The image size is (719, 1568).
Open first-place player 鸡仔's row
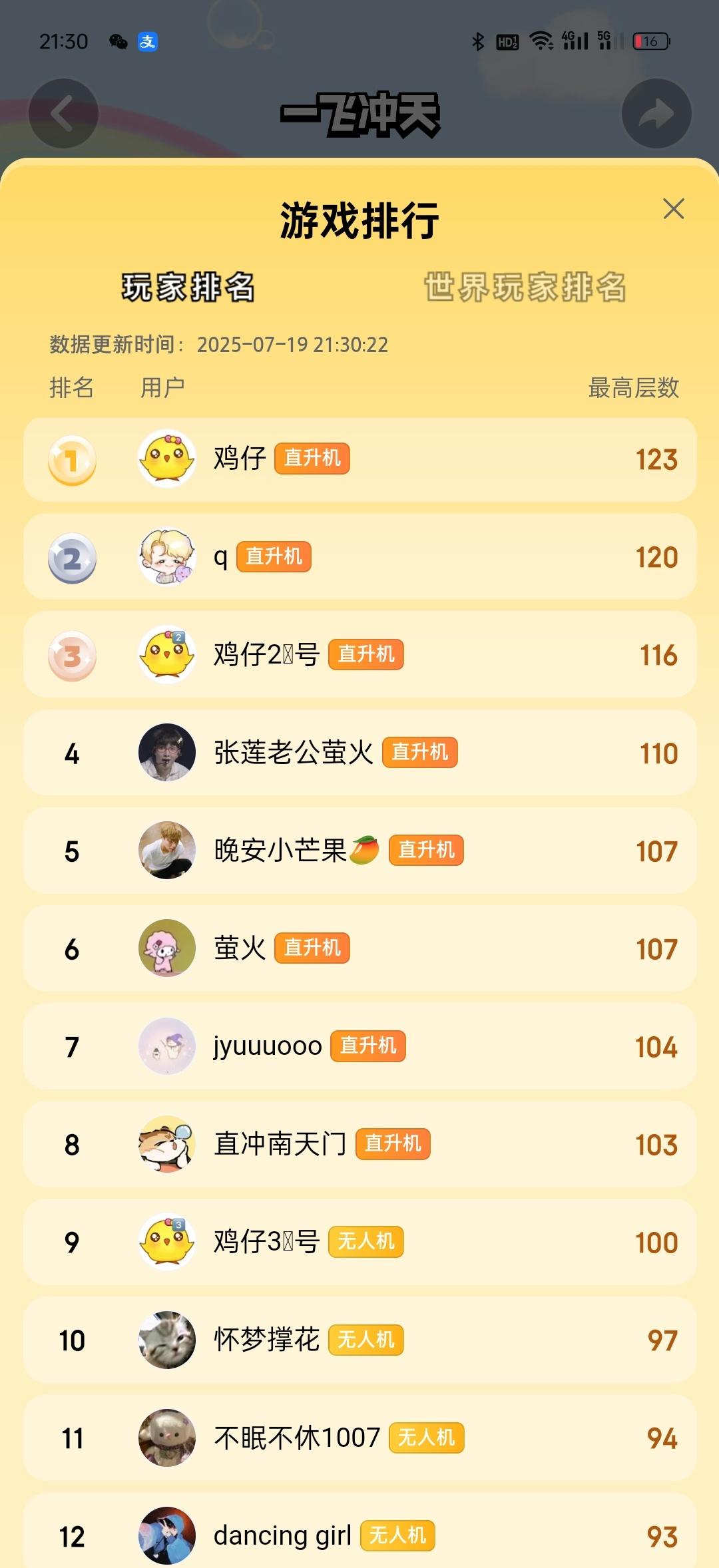click(x=359, y=459)
